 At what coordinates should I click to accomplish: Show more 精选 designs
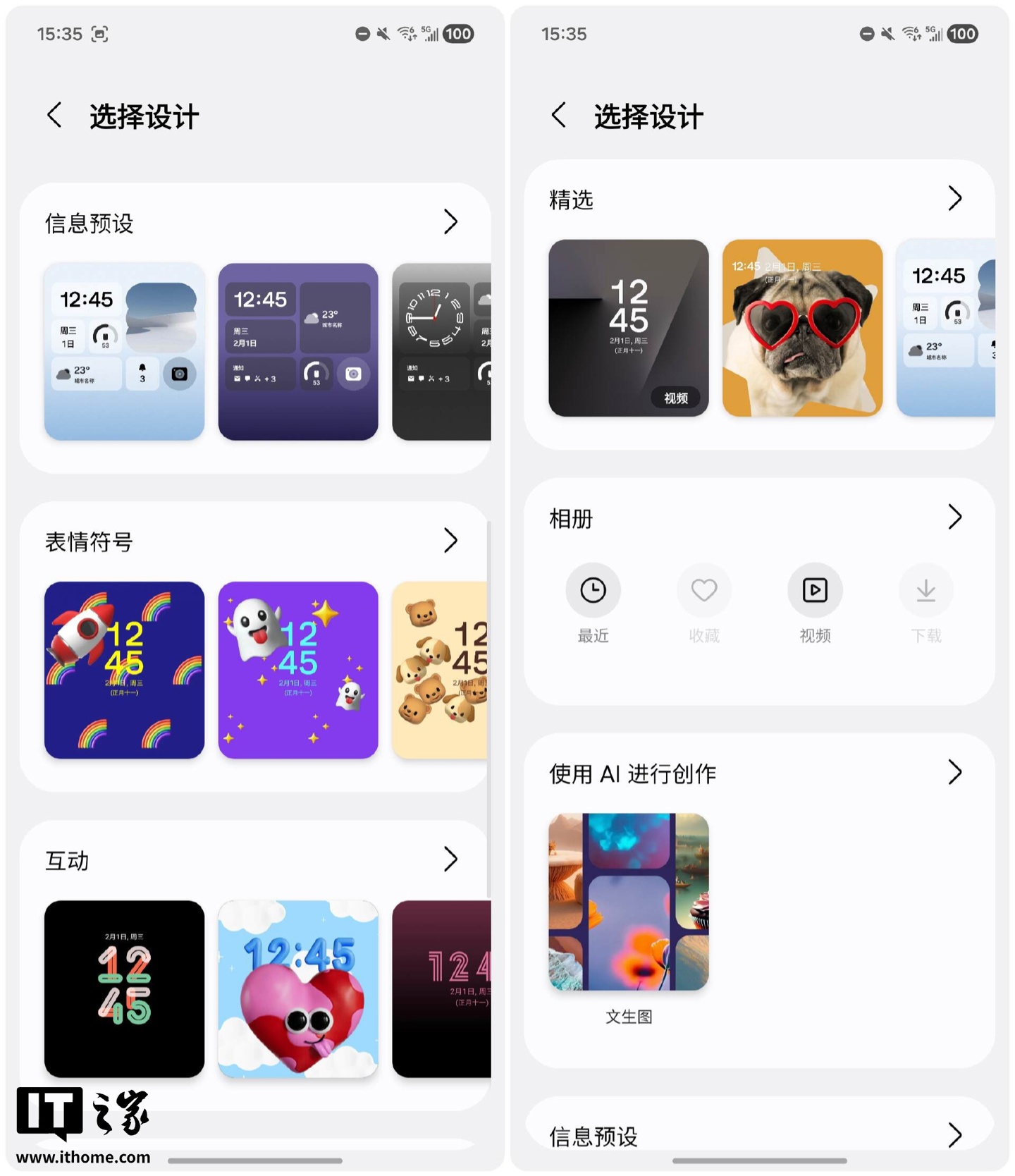pos(954,199)
